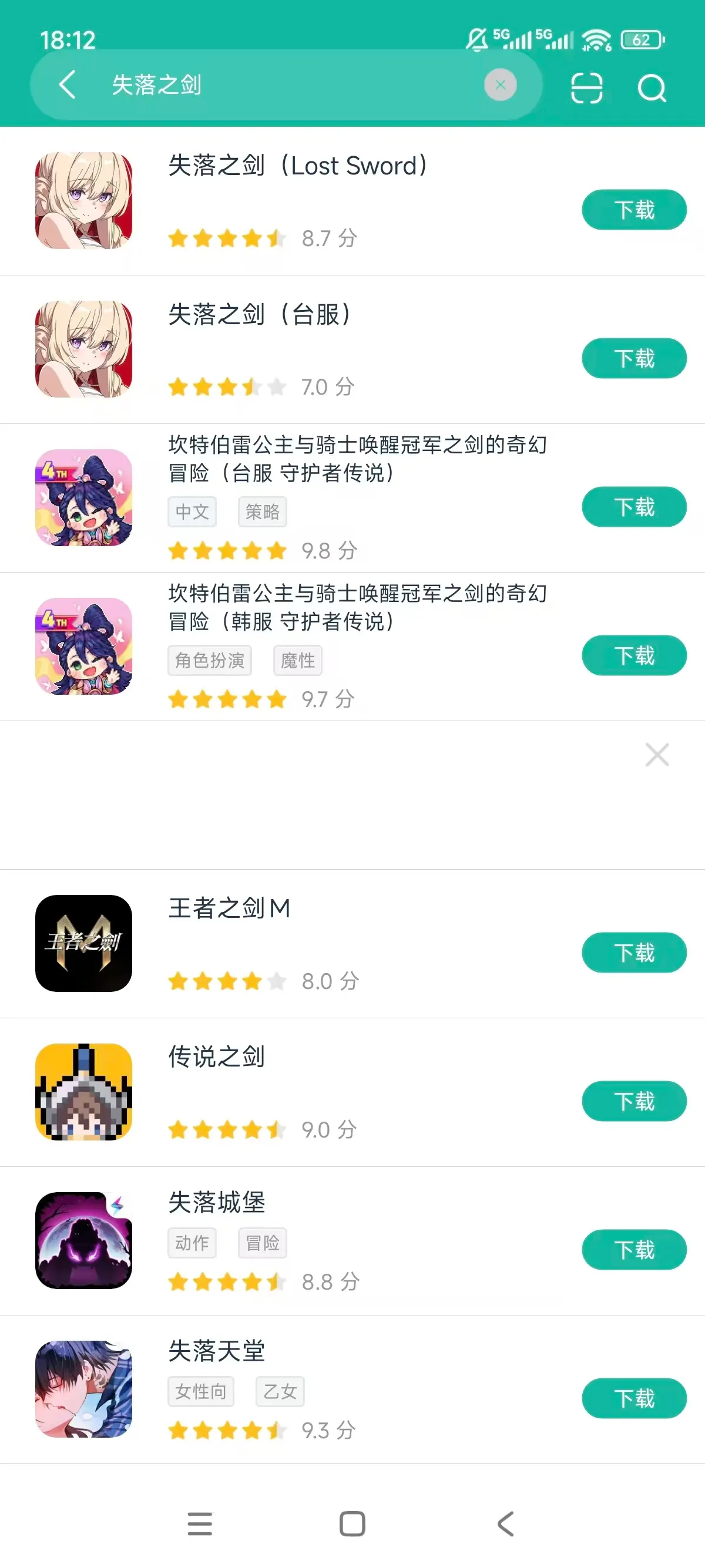This screenshot has height=1568, width=705.
Task: Clear the search text with the x button
Action: point(500,85)
